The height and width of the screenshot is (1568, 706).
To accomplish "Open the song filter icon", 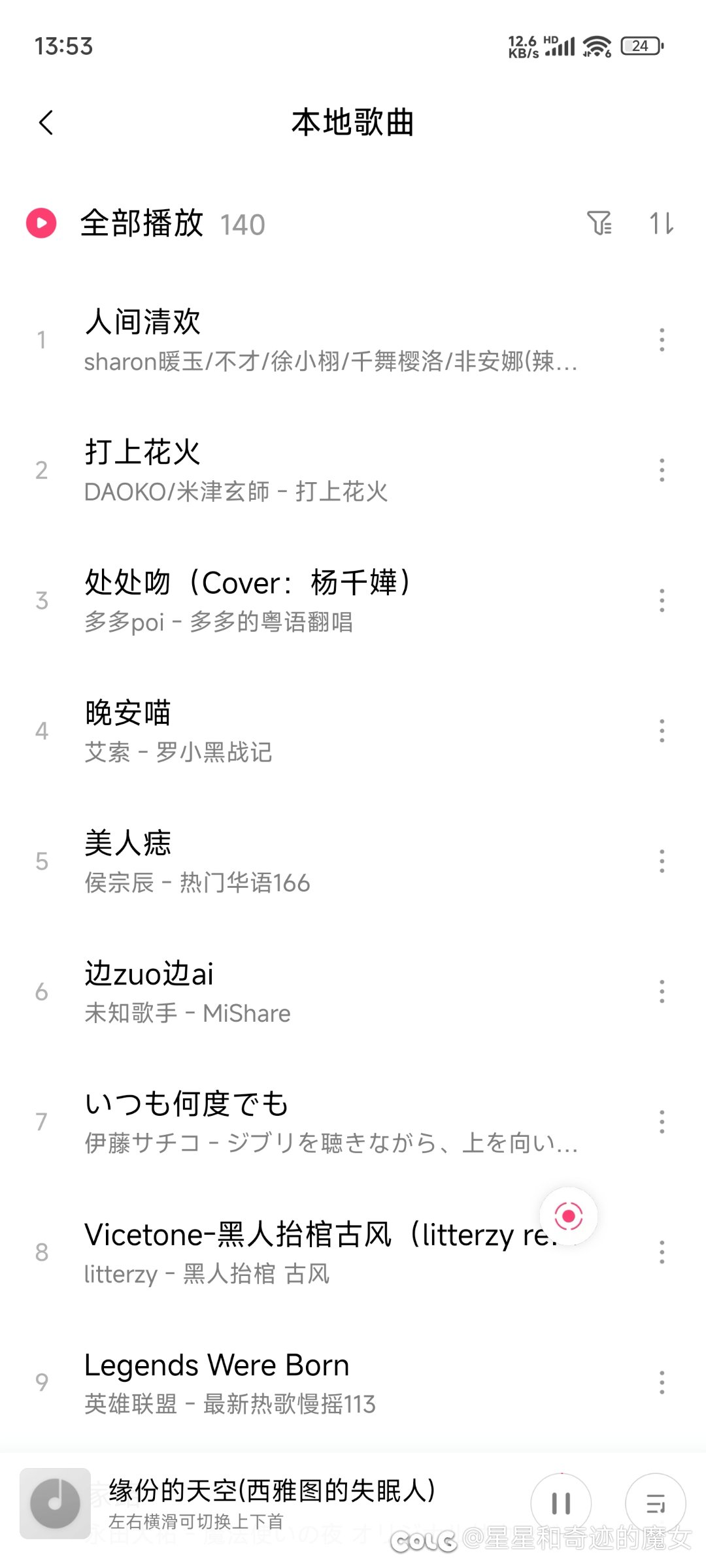I will 599,223.
